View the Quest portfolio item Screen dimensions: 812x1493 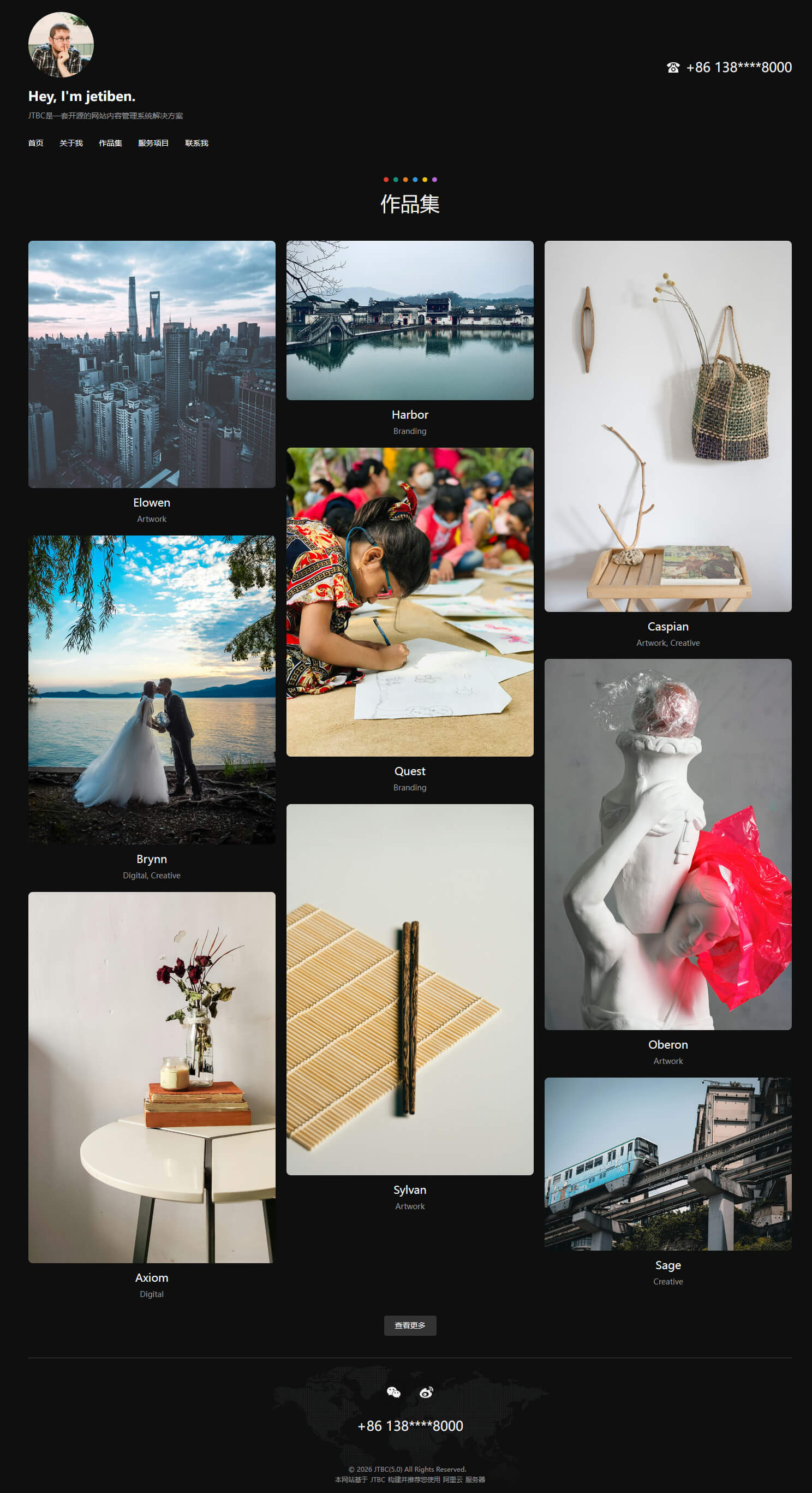click(410, 602)
